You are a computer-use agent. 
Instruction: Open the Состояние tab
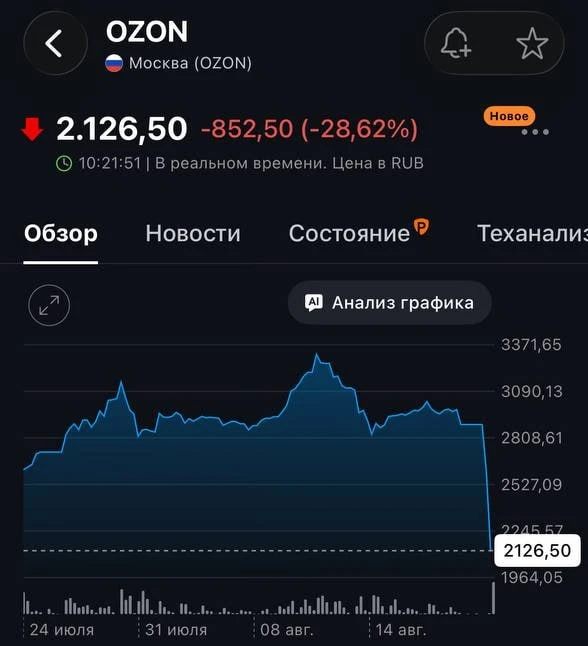pos(358,233)
